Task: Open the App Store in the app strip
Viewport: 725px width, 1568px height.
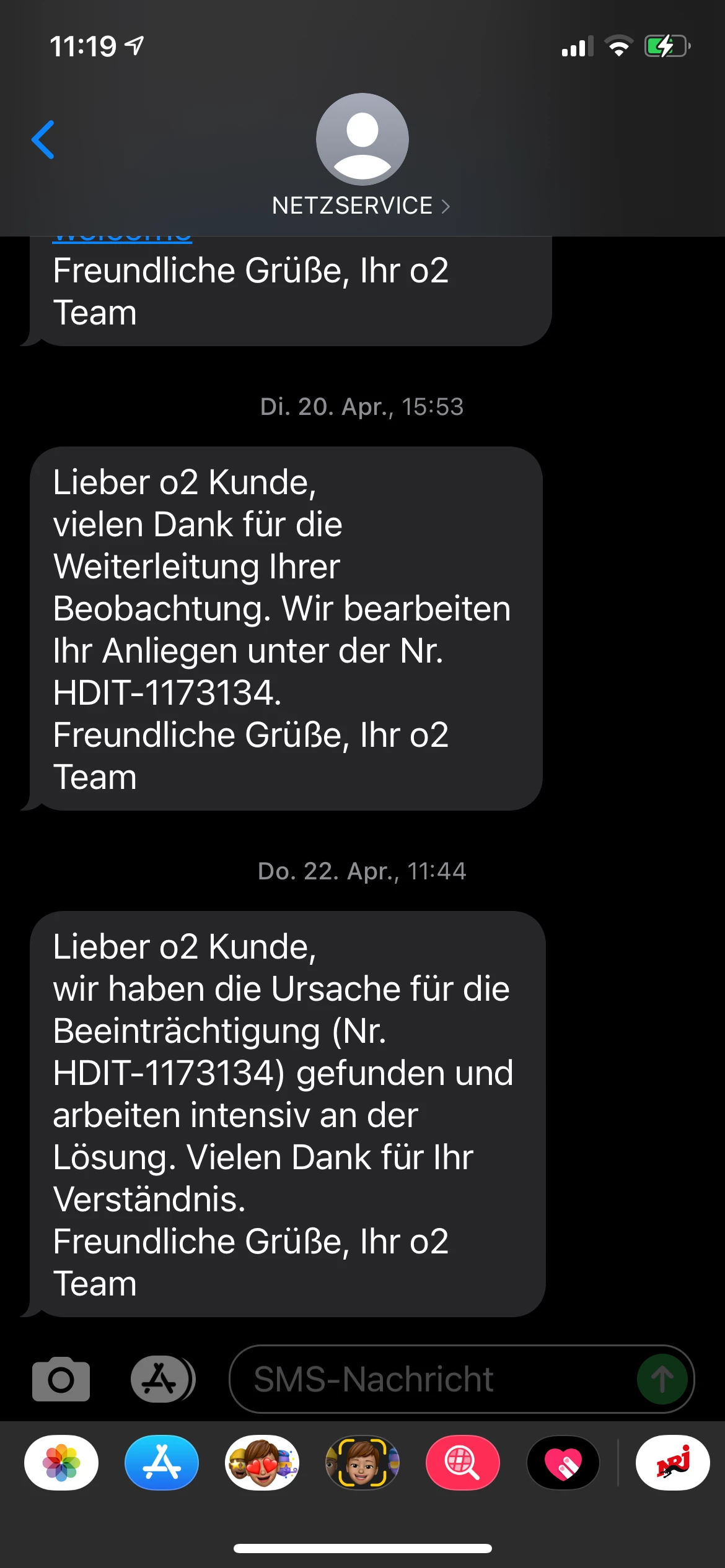Action: (x=162, y=1463)
